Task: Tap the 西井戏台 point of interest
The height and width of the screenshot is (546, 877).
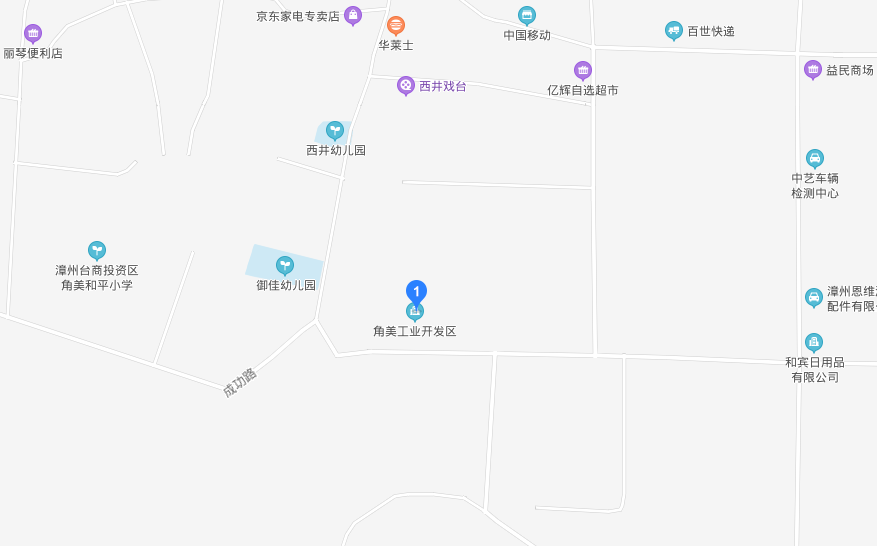Action: (406, 86)
